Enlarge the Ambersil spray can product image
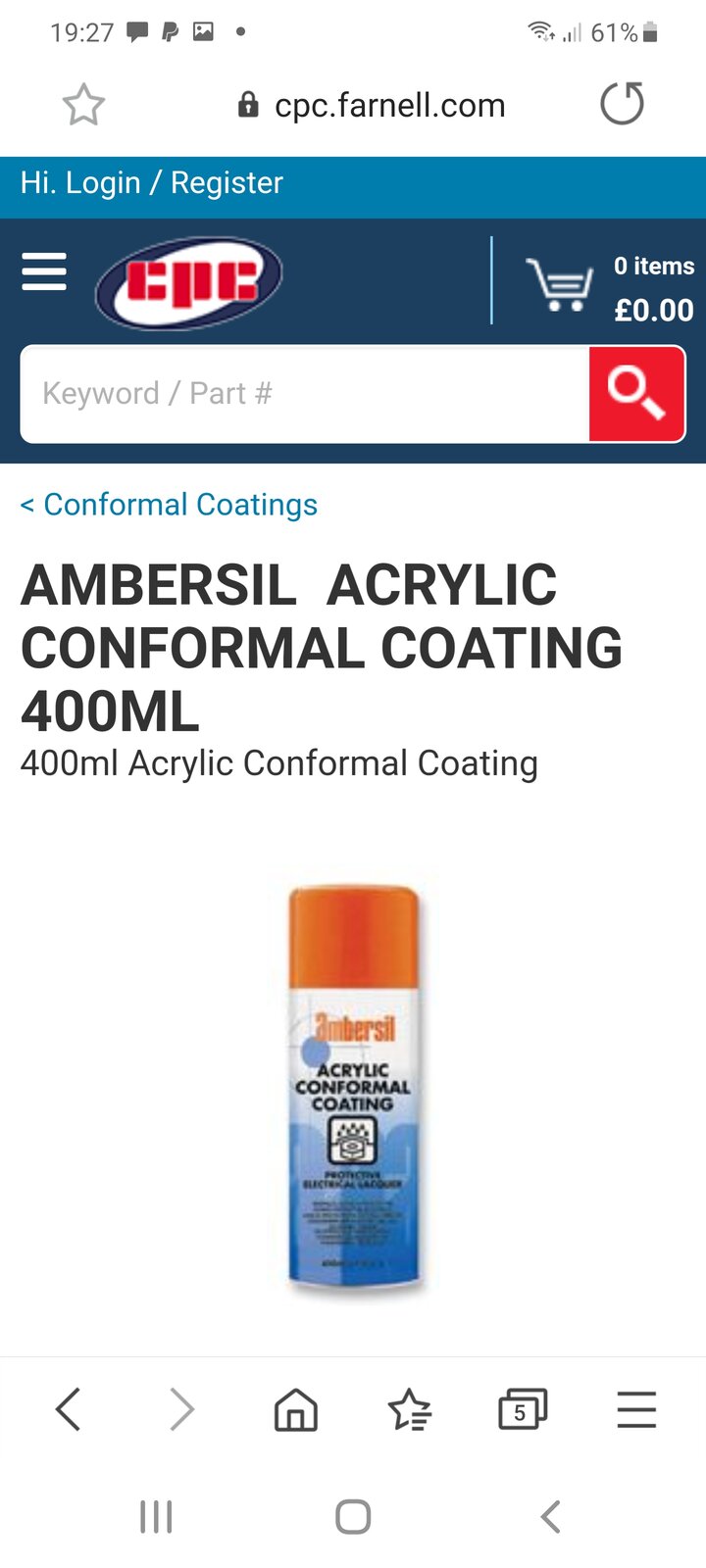706x1568 pixels. [354, 1088]
